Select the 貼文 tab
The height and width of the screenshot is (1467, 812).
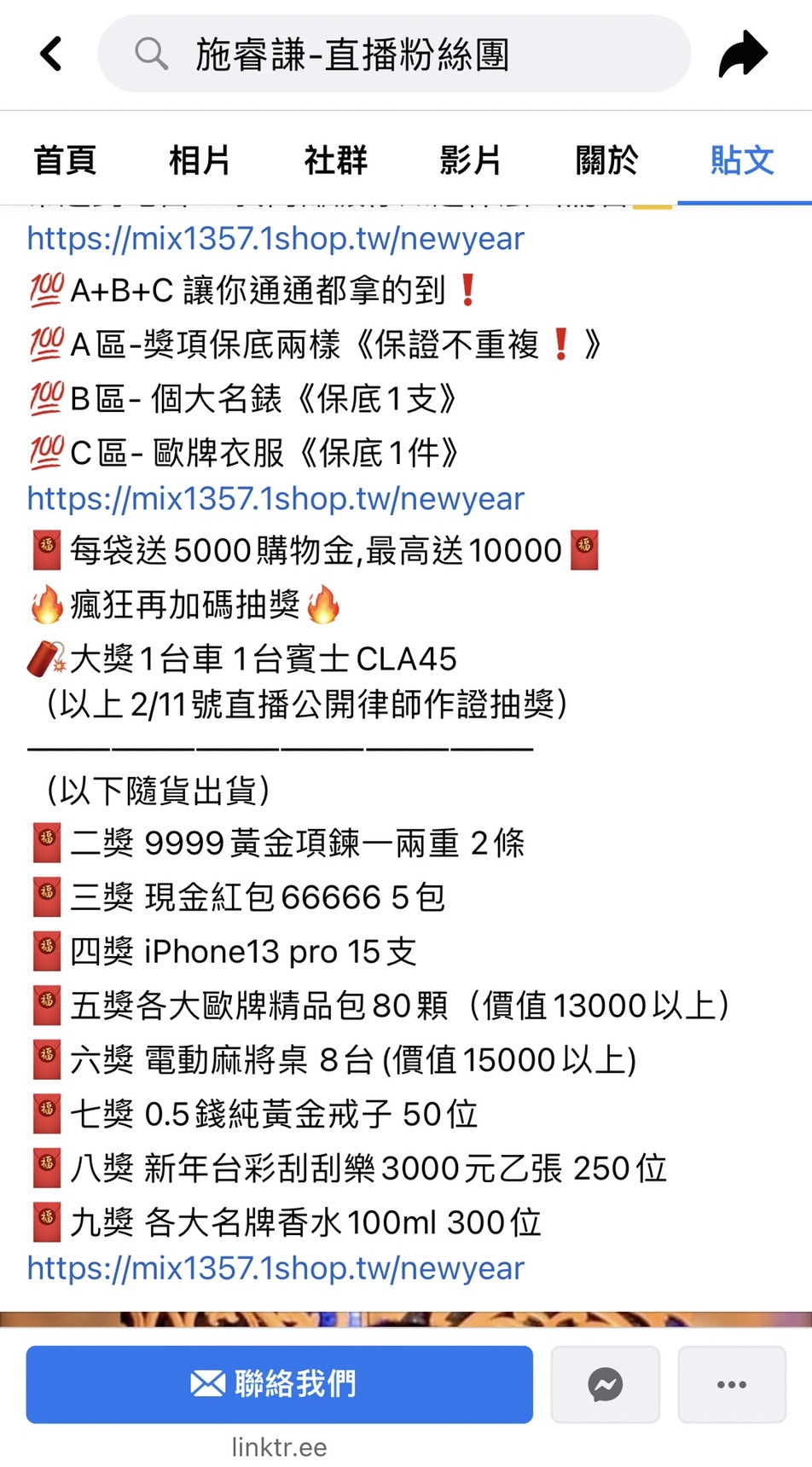(742, 160)
